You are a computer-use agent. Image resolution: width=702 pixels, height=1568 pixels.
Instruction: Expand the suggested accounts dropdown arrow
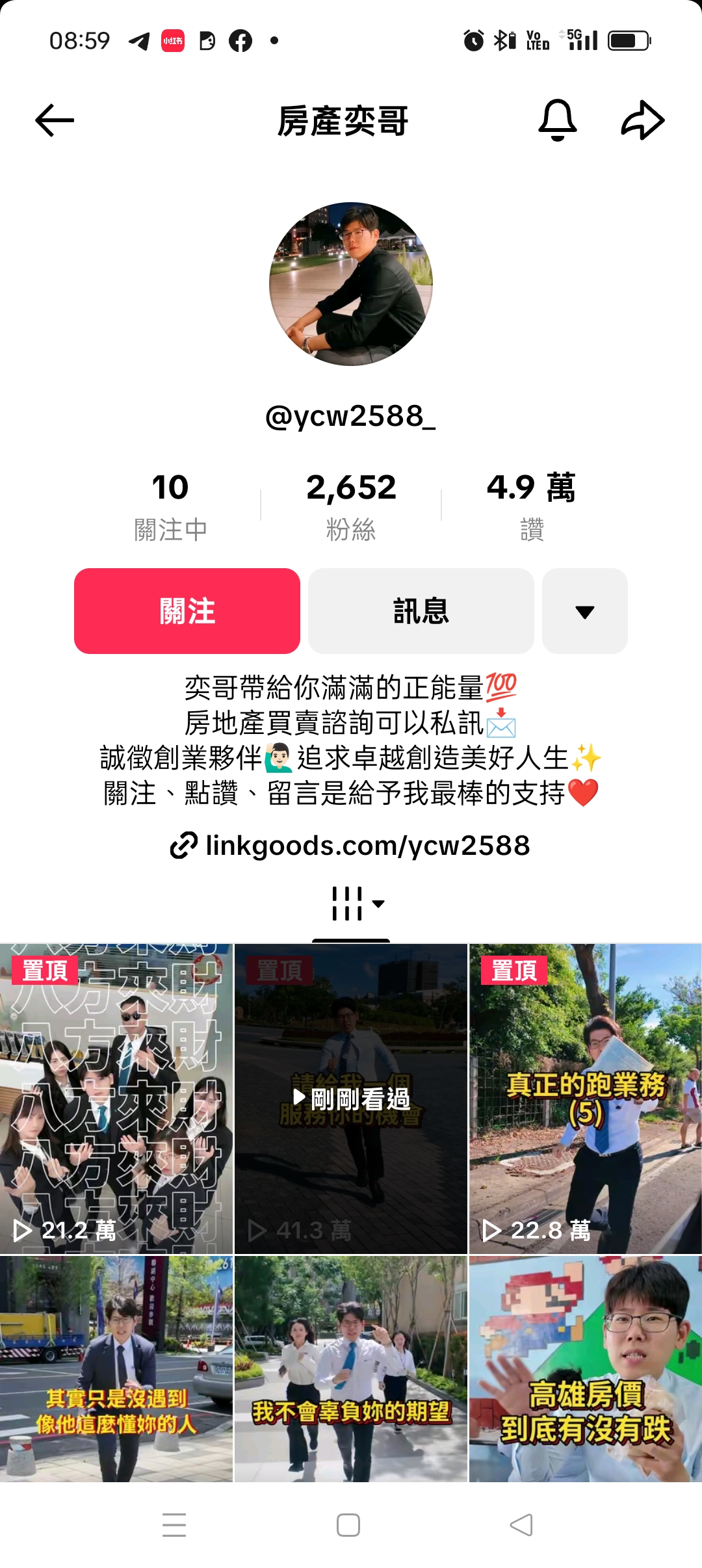[x=585, y=611]
